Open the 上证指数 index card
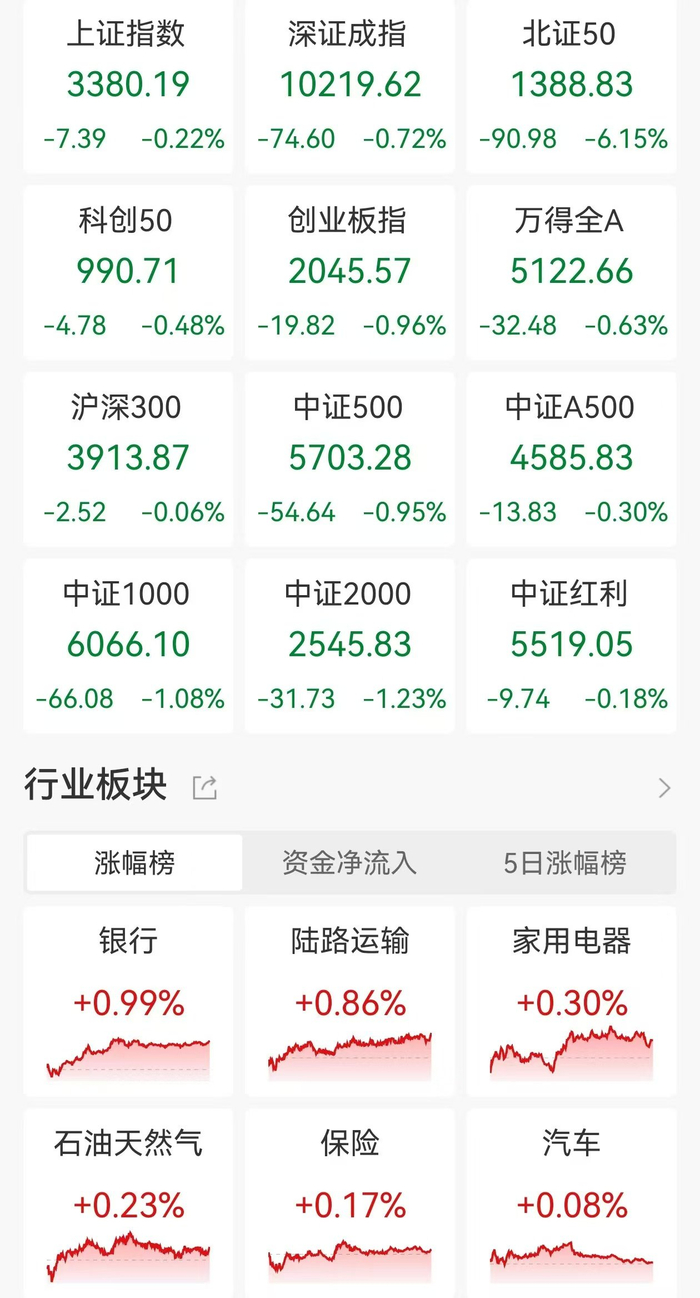This screenshot has width=700, height=1298. click(128, 85)
